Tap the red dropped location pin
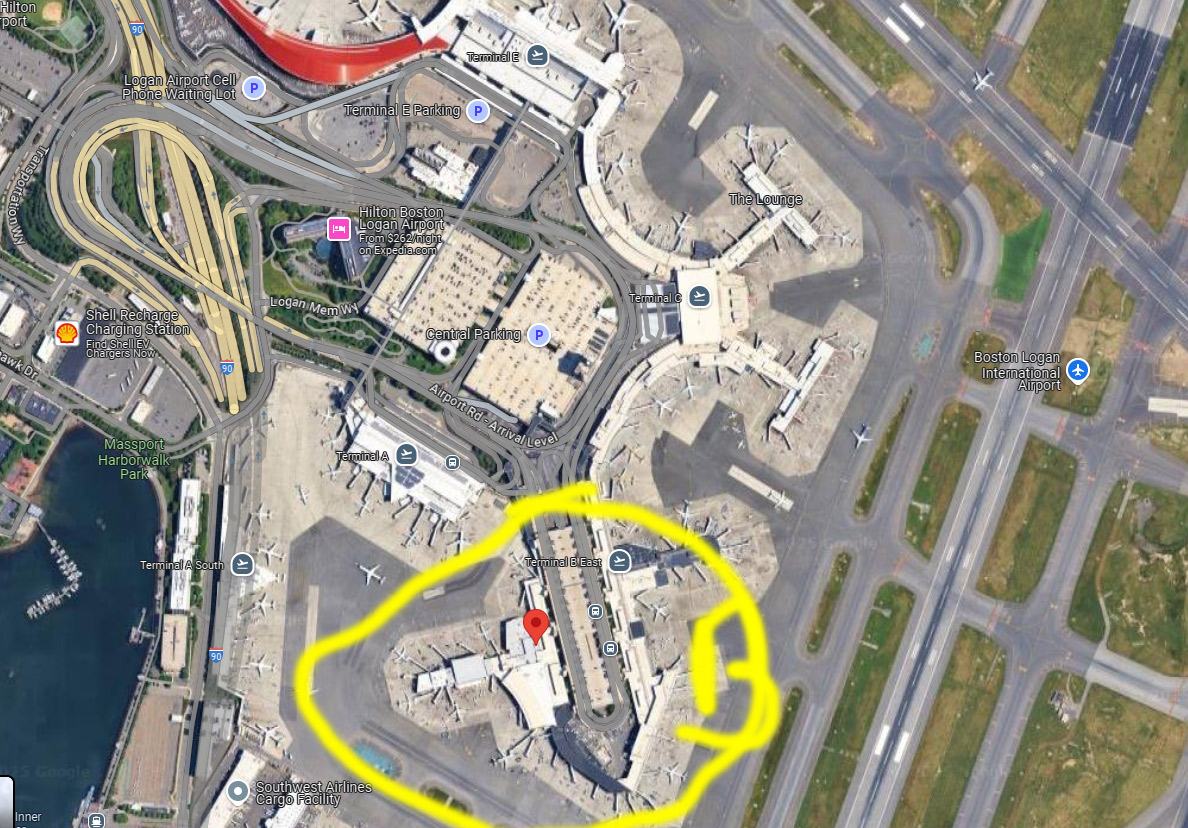Screen dimensions: 1188x828 (x=536, y=625)
